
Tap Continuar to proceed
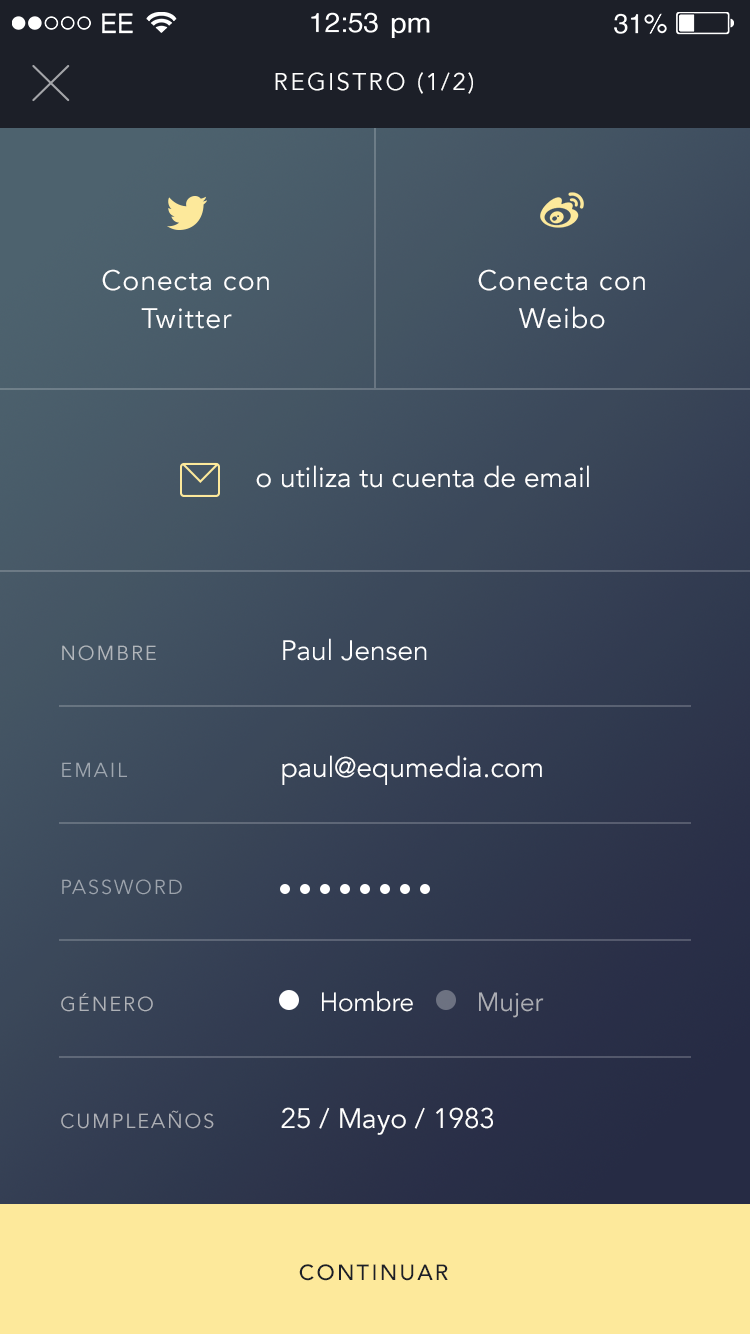375,1272
